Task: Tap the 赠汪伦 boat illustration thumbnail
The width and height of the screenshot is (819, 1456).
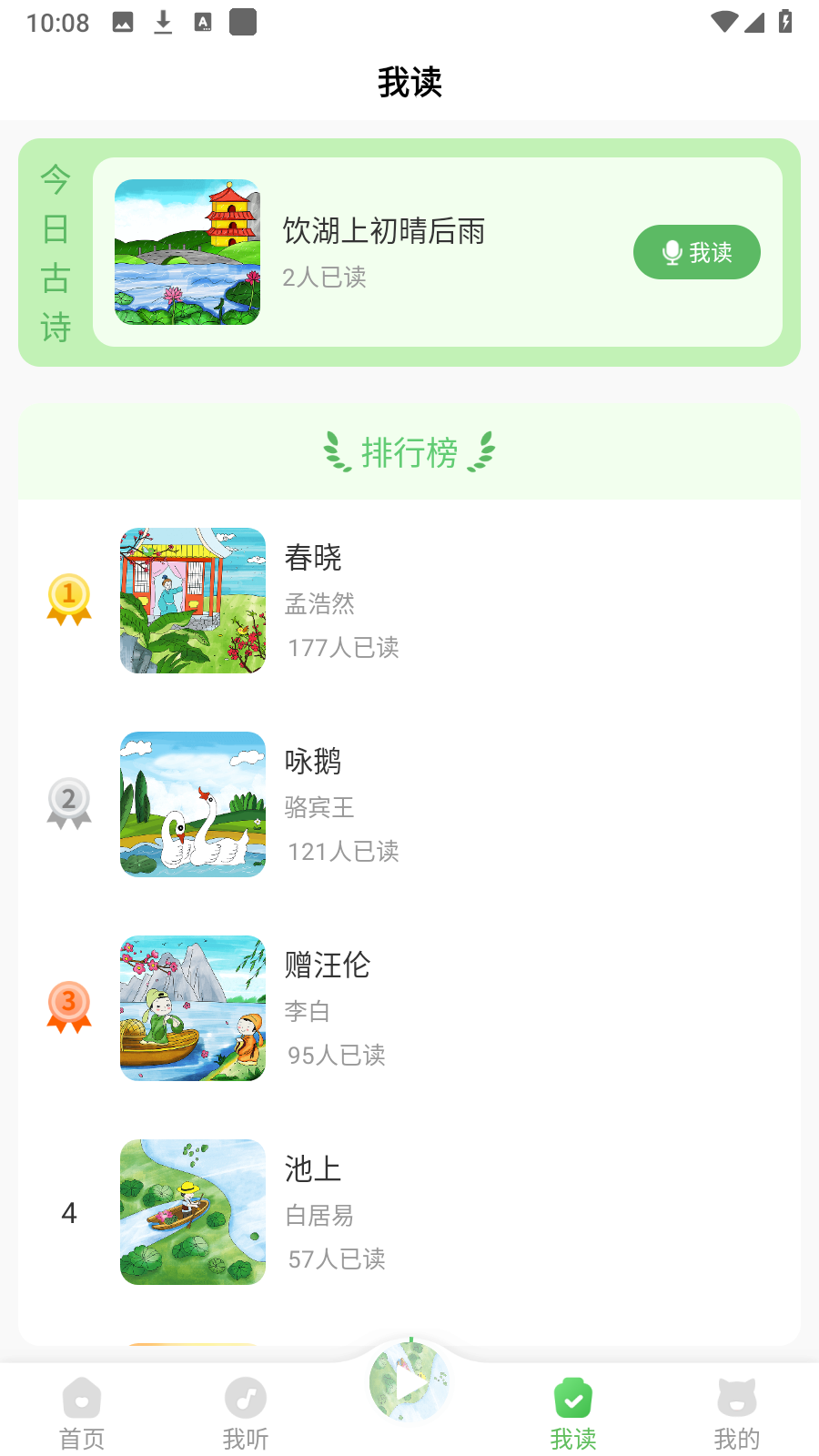Action: click(192, 1007)
